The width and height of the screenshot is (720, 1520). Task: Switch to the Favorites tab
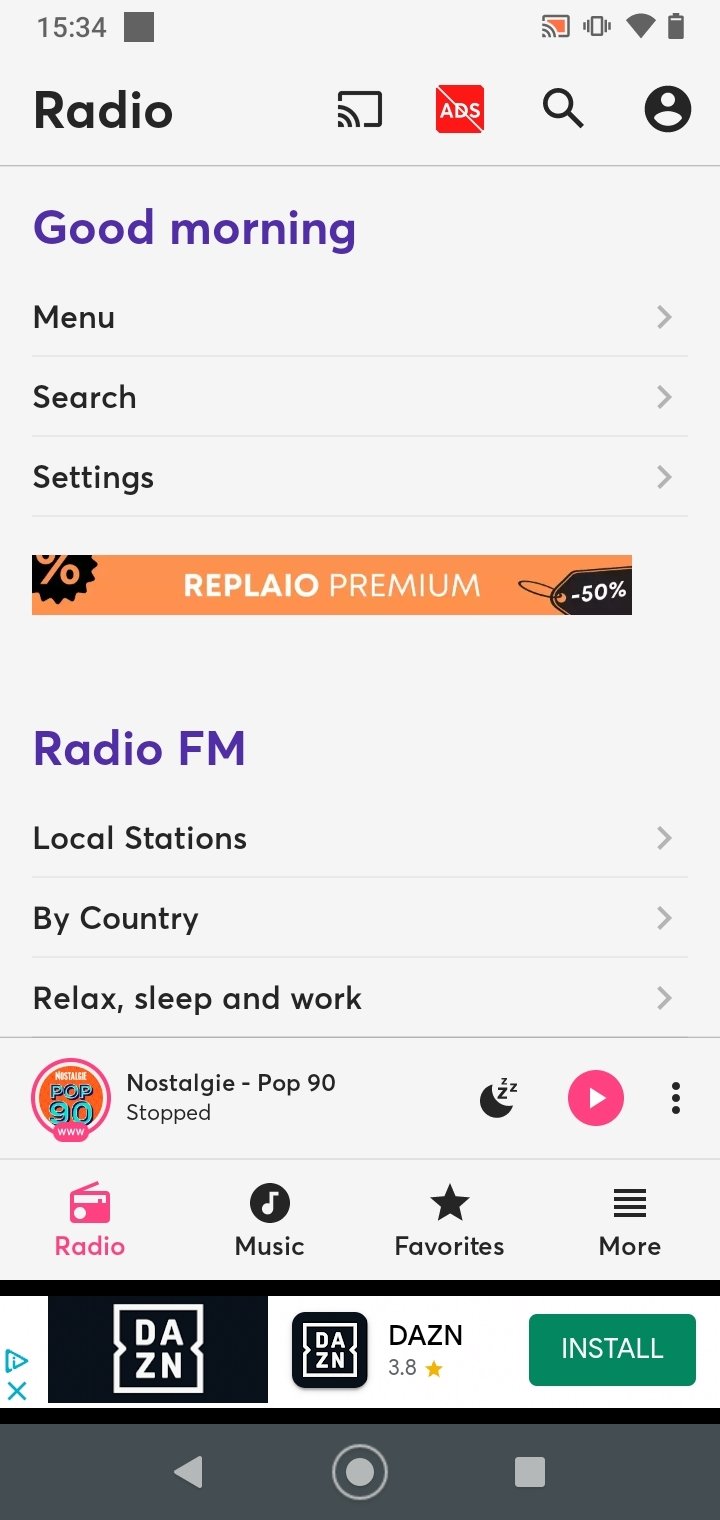pyautogui.click(x=450, y=1220)
